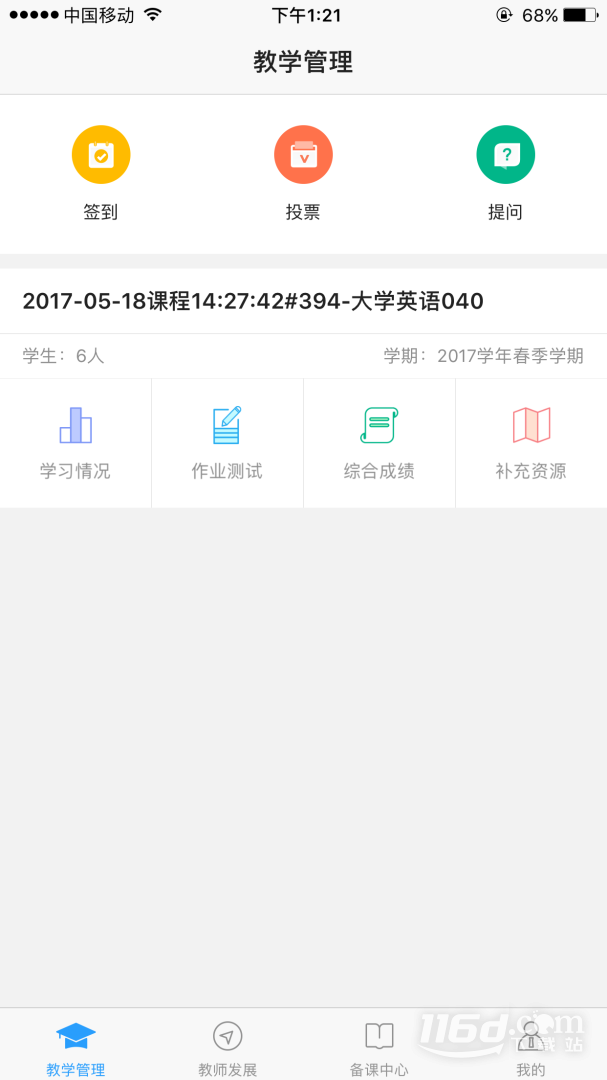Start a 投票 vote
Viewport: 607px width, 1080px height.
click(303, 174)
